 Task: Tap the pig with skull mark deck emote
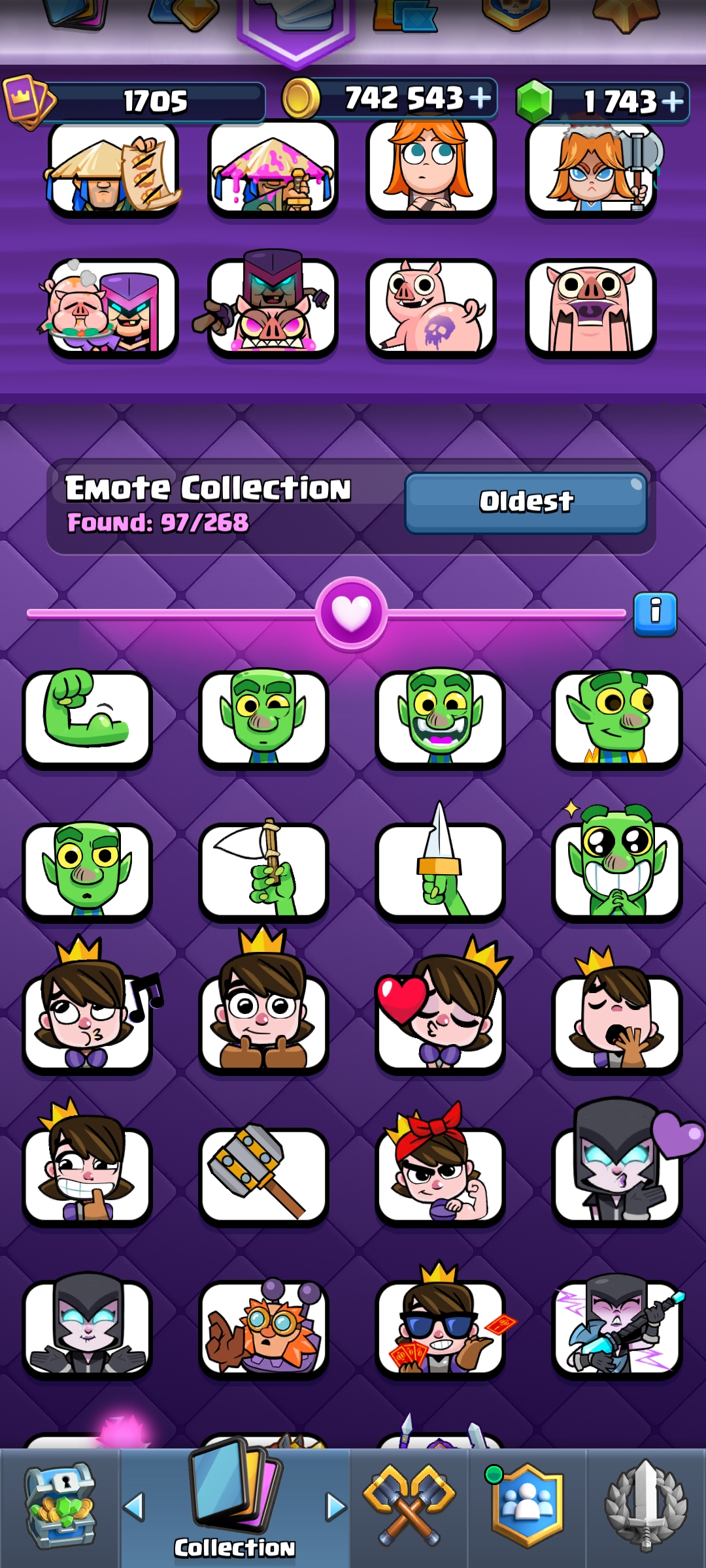(x=431, y=307)
